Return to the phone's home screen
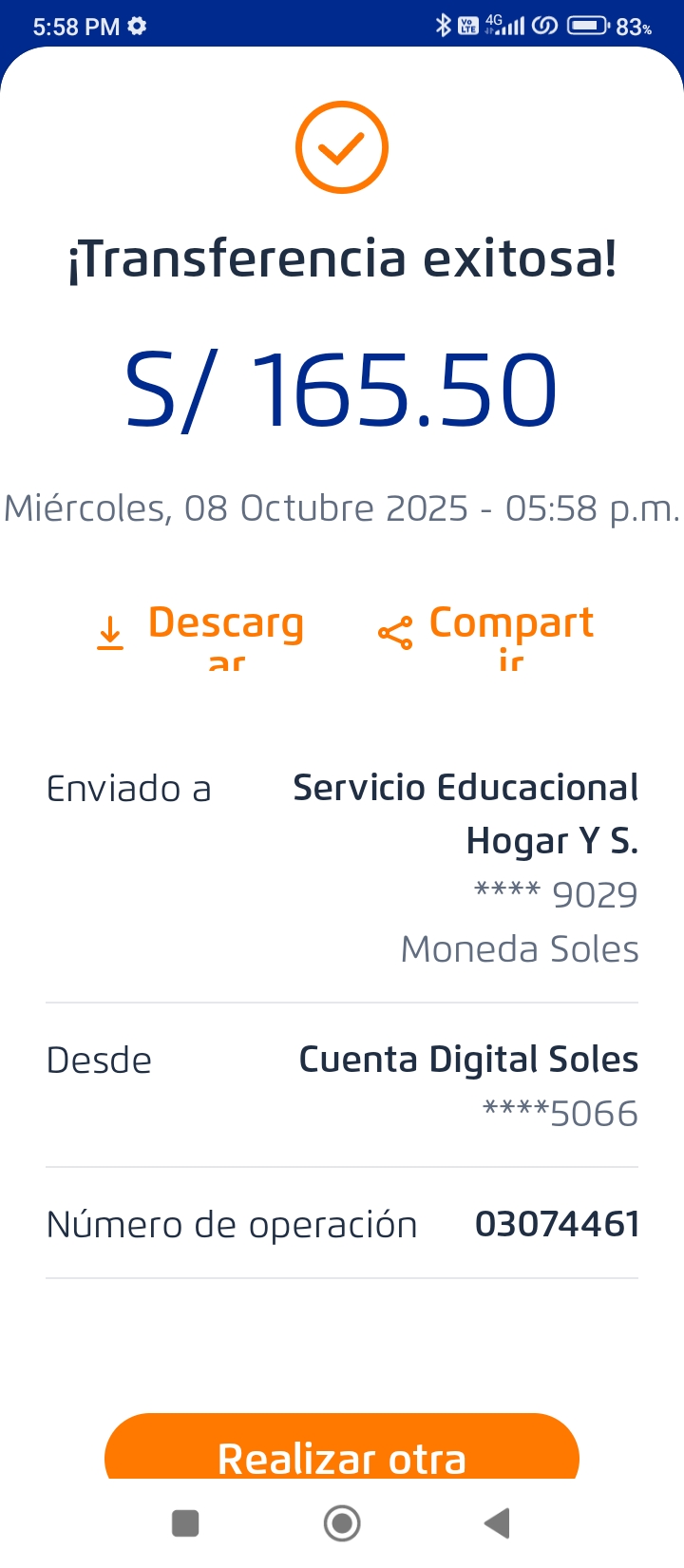Viewport: 684px width, 1568px height. (342, 1523)
